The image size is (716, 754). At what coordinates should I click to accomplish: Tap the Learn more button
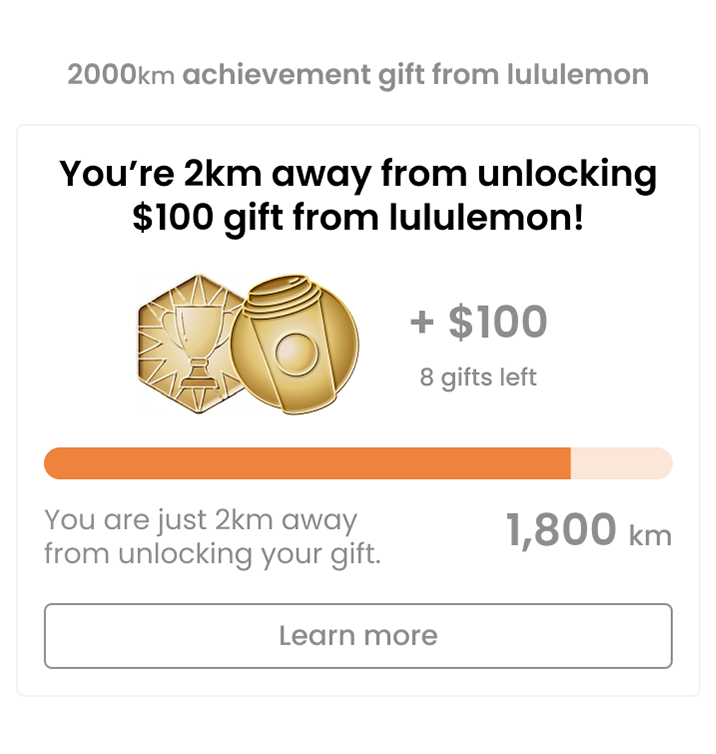pyautogui.click(x=358, y=636)
